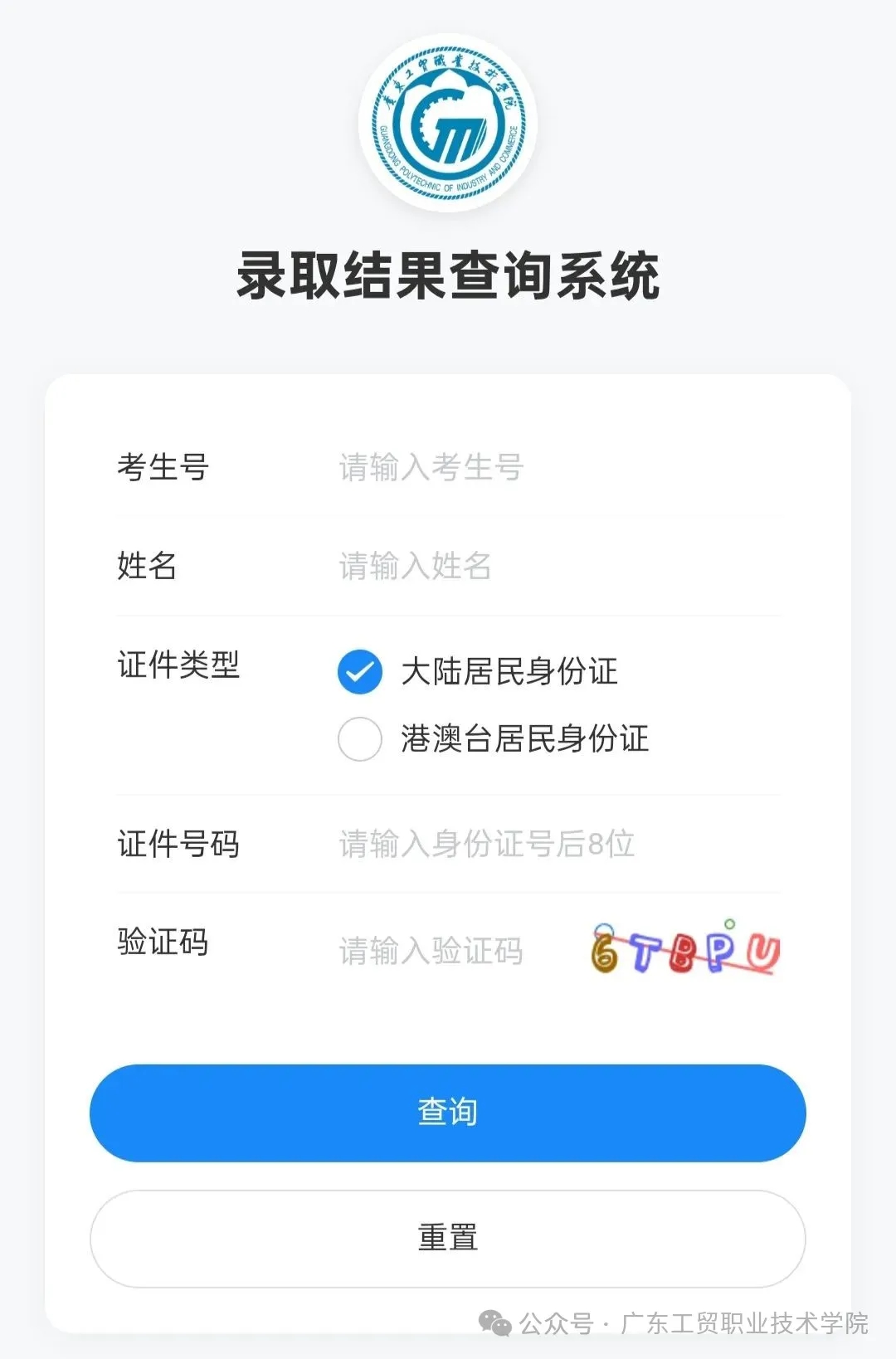Screen dimensions: 896x1359
Task: Clear the form with 重置 button
Action: pyautogui.click(x=448, y=1238)
